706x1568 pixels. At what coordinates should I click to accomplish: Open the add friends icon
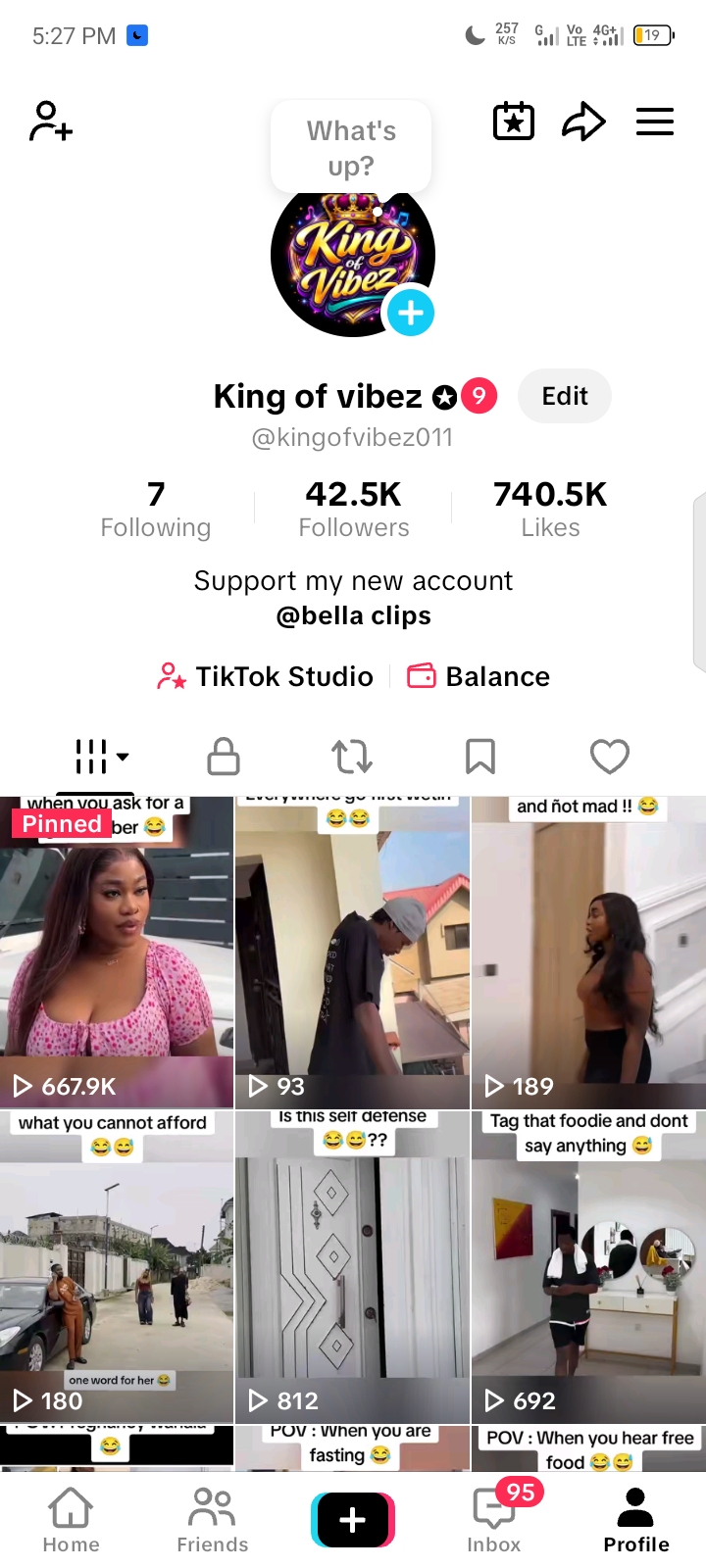pos(50,122)
